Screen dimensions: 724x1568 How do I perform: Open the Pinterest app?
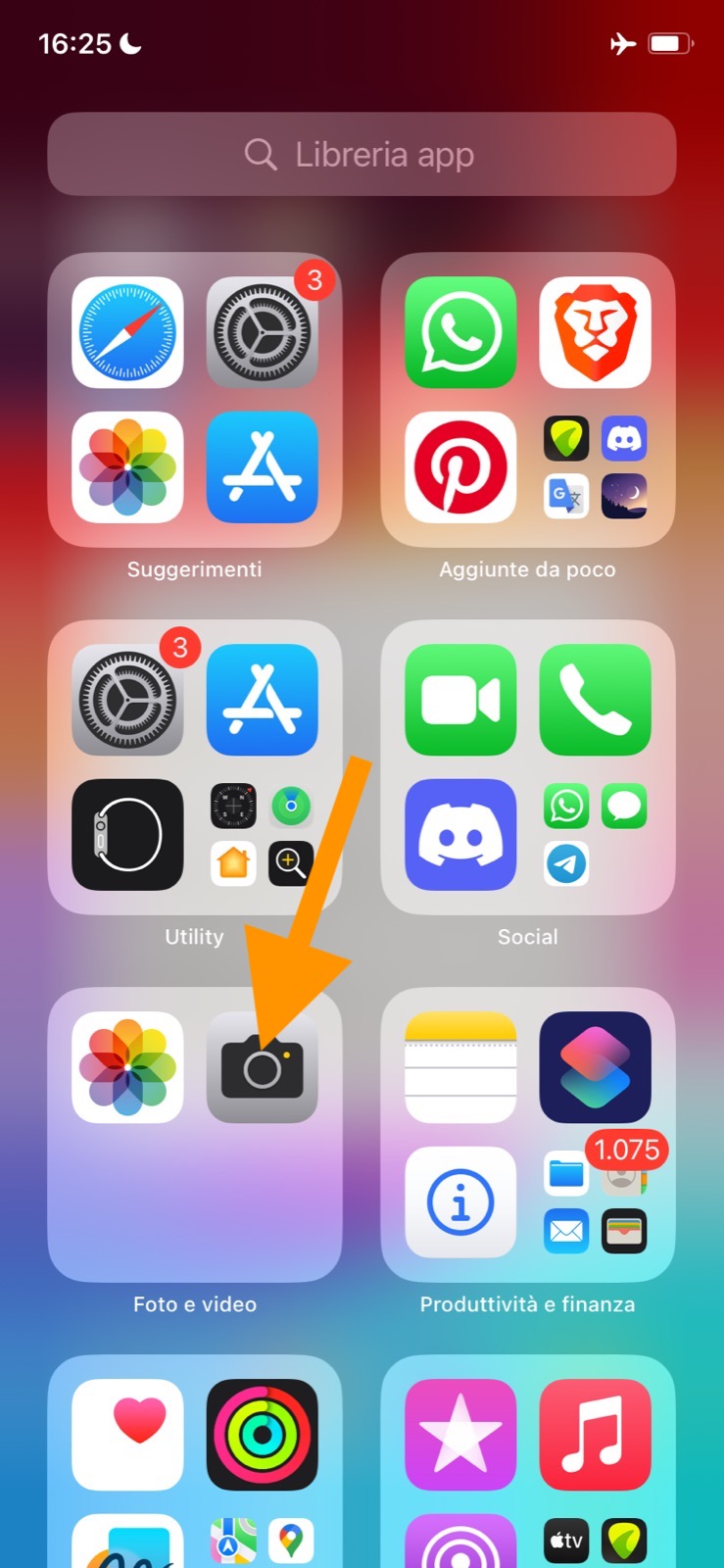(460, 467)
